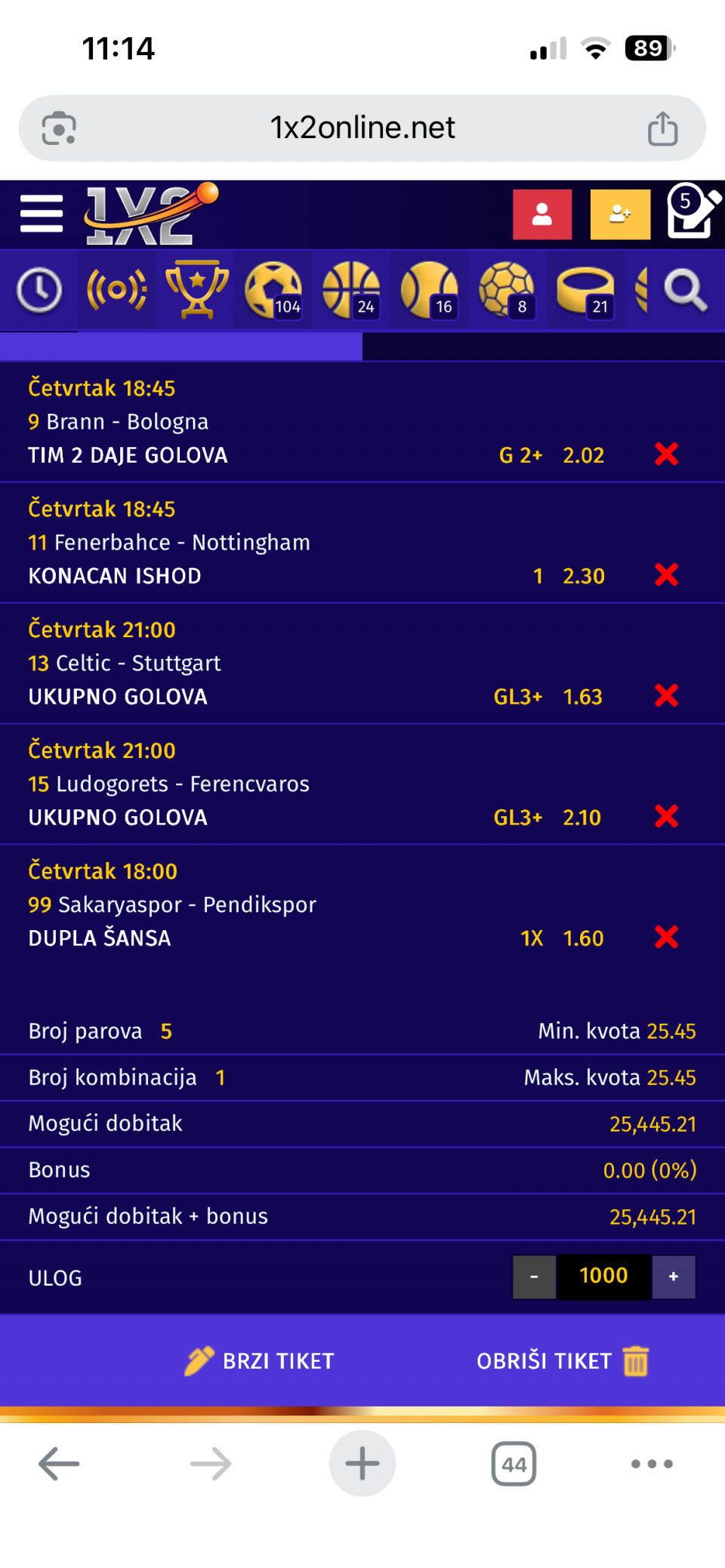
Task: Decrease the stake with minus button
Action: [534, 1277]
